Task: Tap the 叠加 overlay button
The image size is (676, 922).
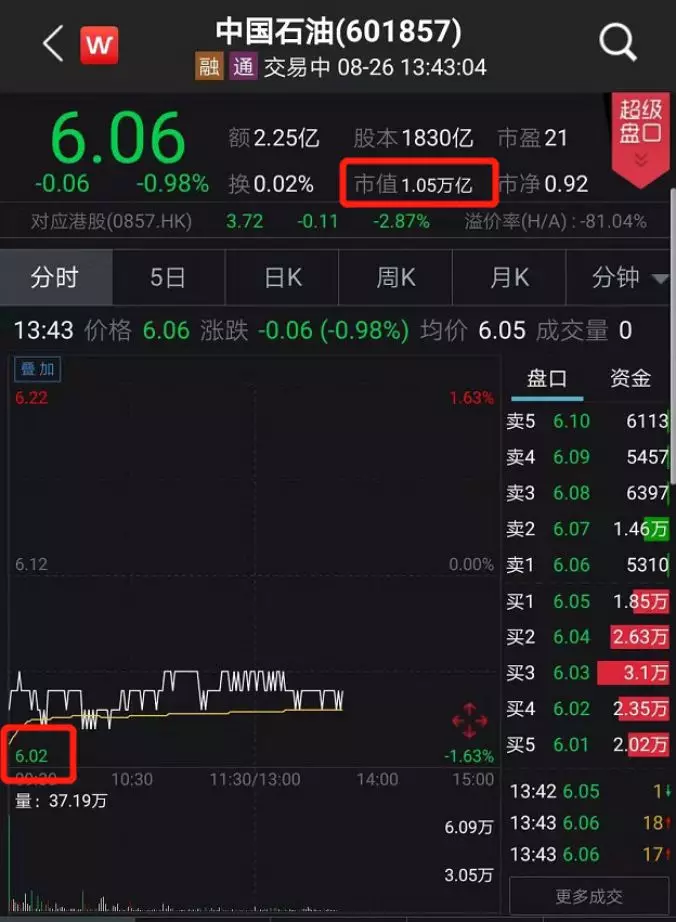Action: (x=38, y=369)
